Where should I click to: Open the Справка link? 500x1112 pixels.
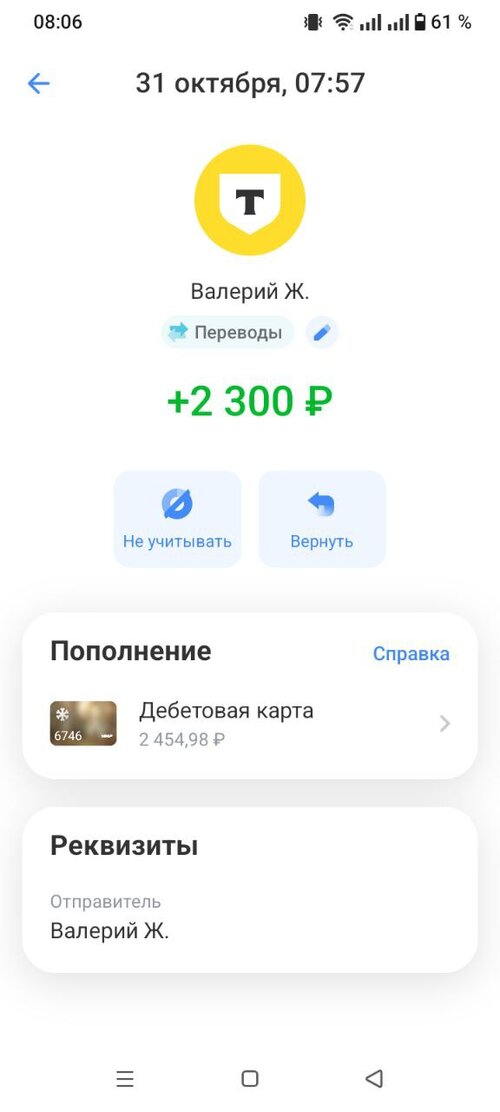tap(411, 653)
